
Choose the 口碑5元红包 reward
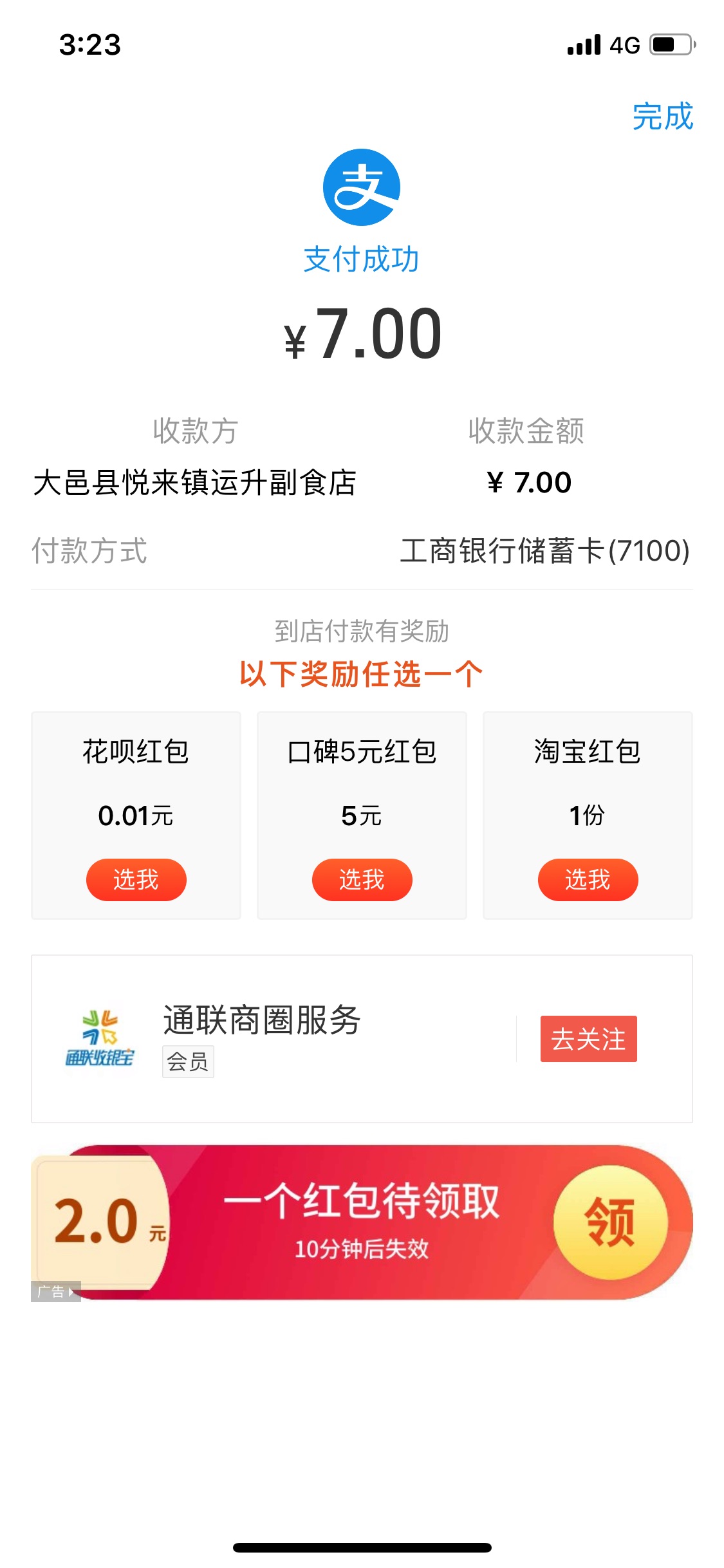click(x=362, y=879)
